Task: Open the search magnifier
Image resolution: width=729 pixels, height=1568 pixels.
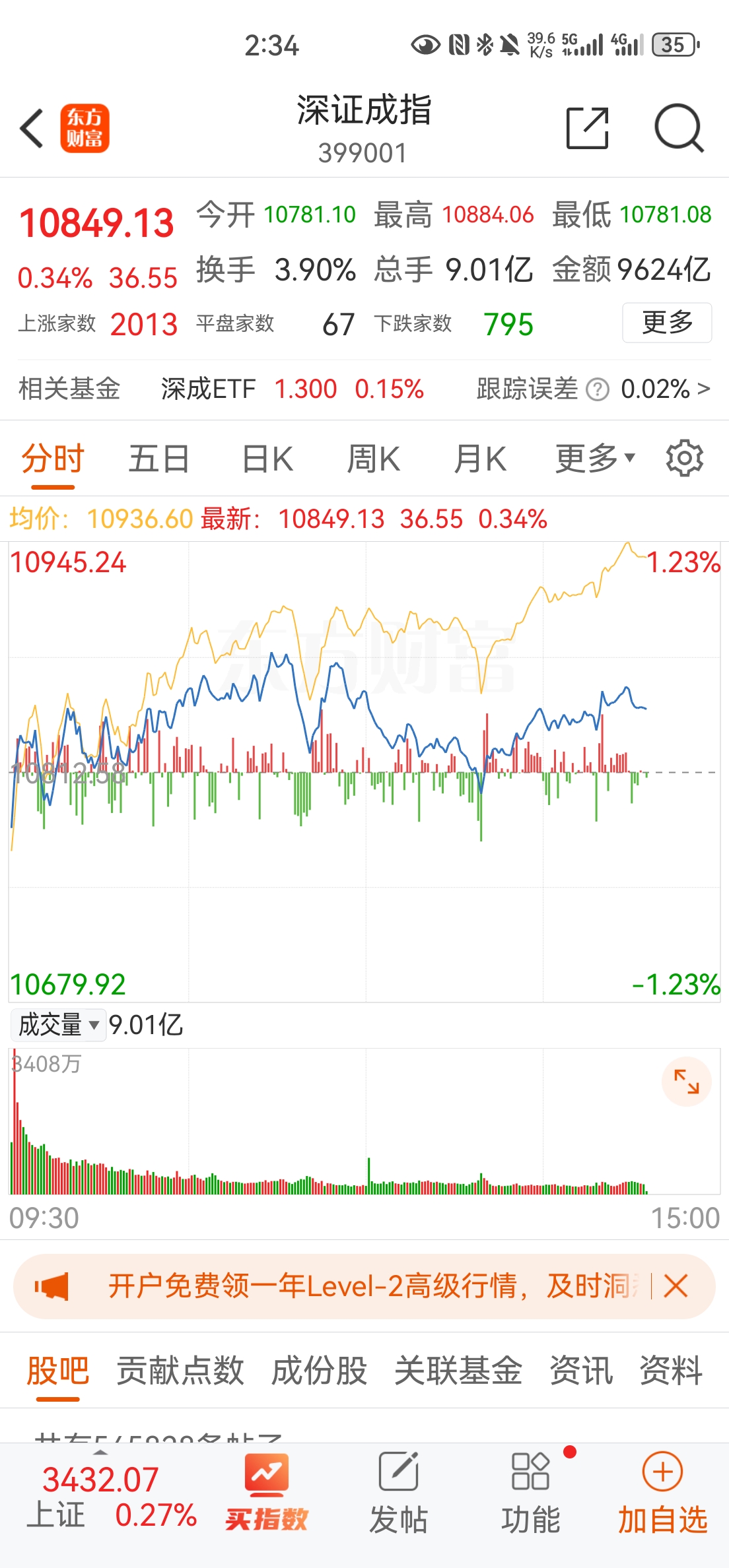Action: 679,128
